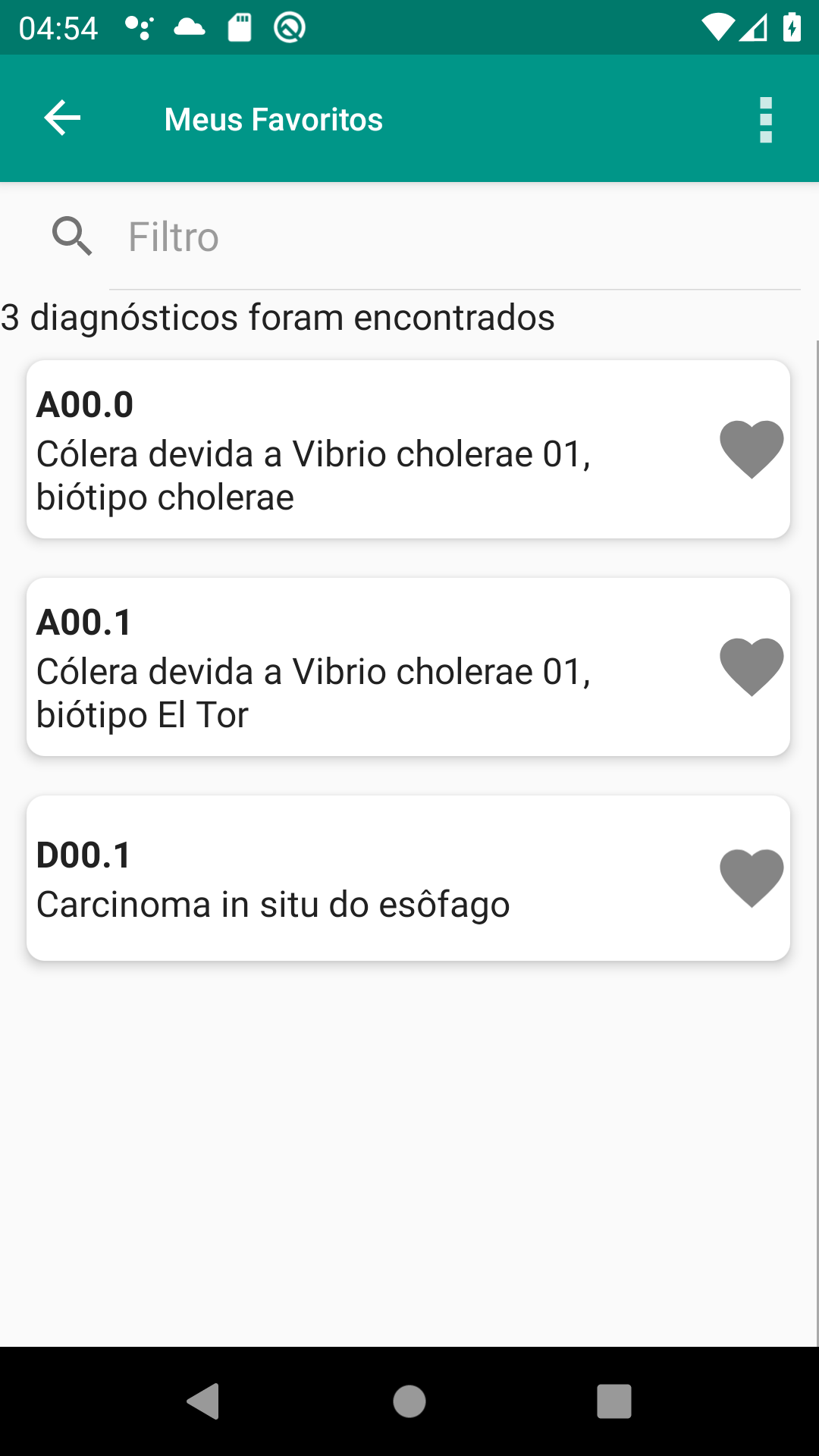819x1456 pixels.
Task: Open the A00.1 biótipo El Tor card
Action: click(x=408, y=667)
